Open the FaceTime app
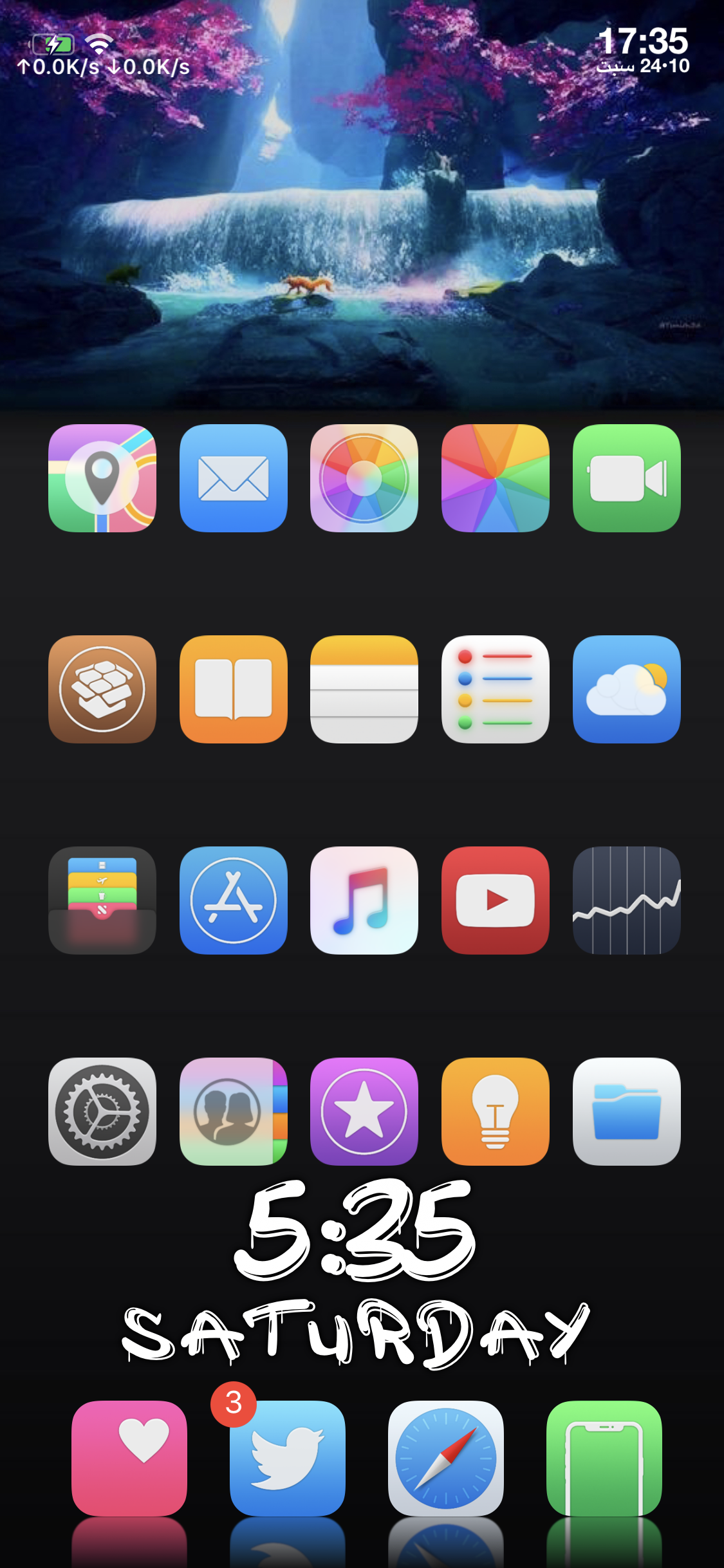Viewport: 724px width, 1568px height. click(626, 478)
